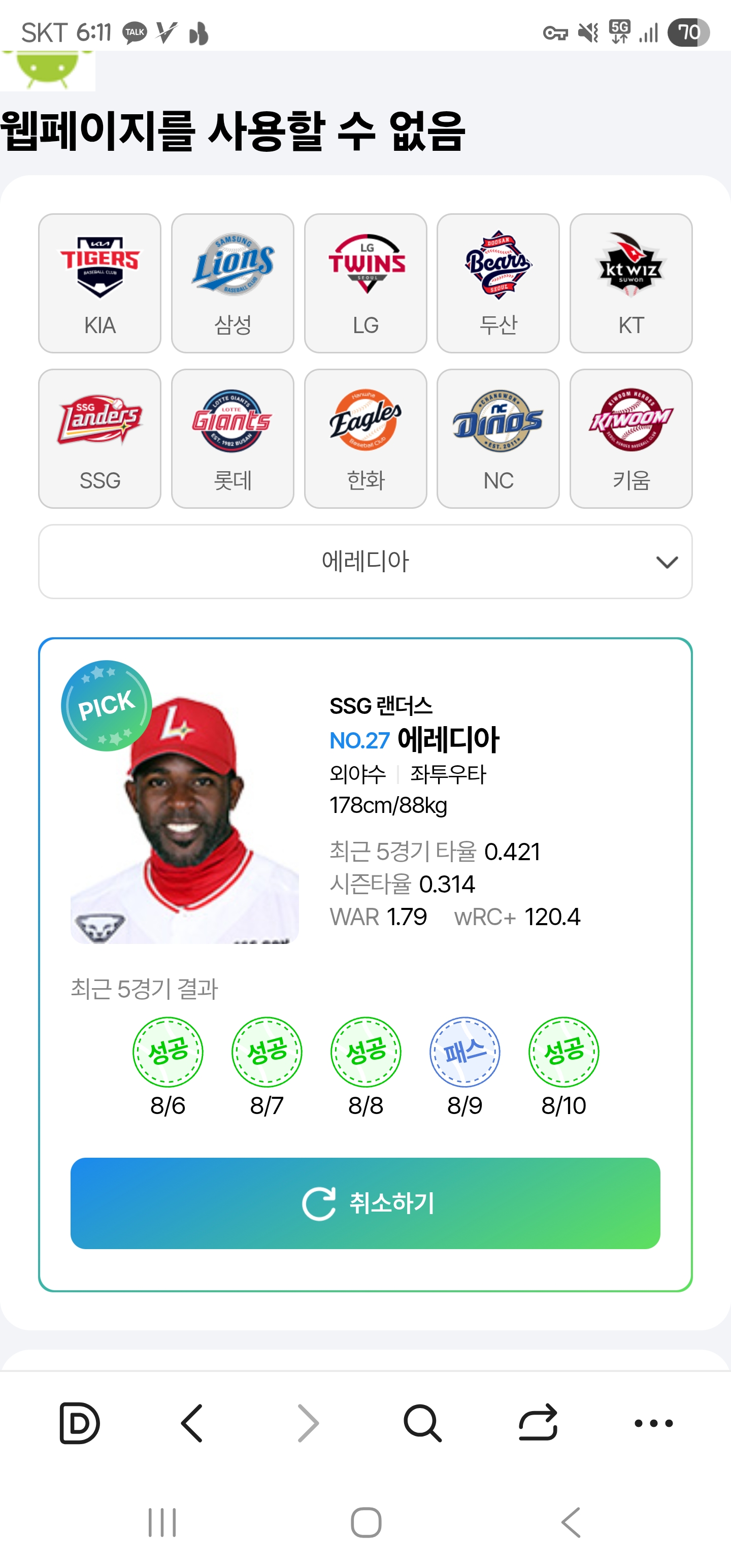
Task: Go to the phone home screen
Action: tap(366, 1523)
